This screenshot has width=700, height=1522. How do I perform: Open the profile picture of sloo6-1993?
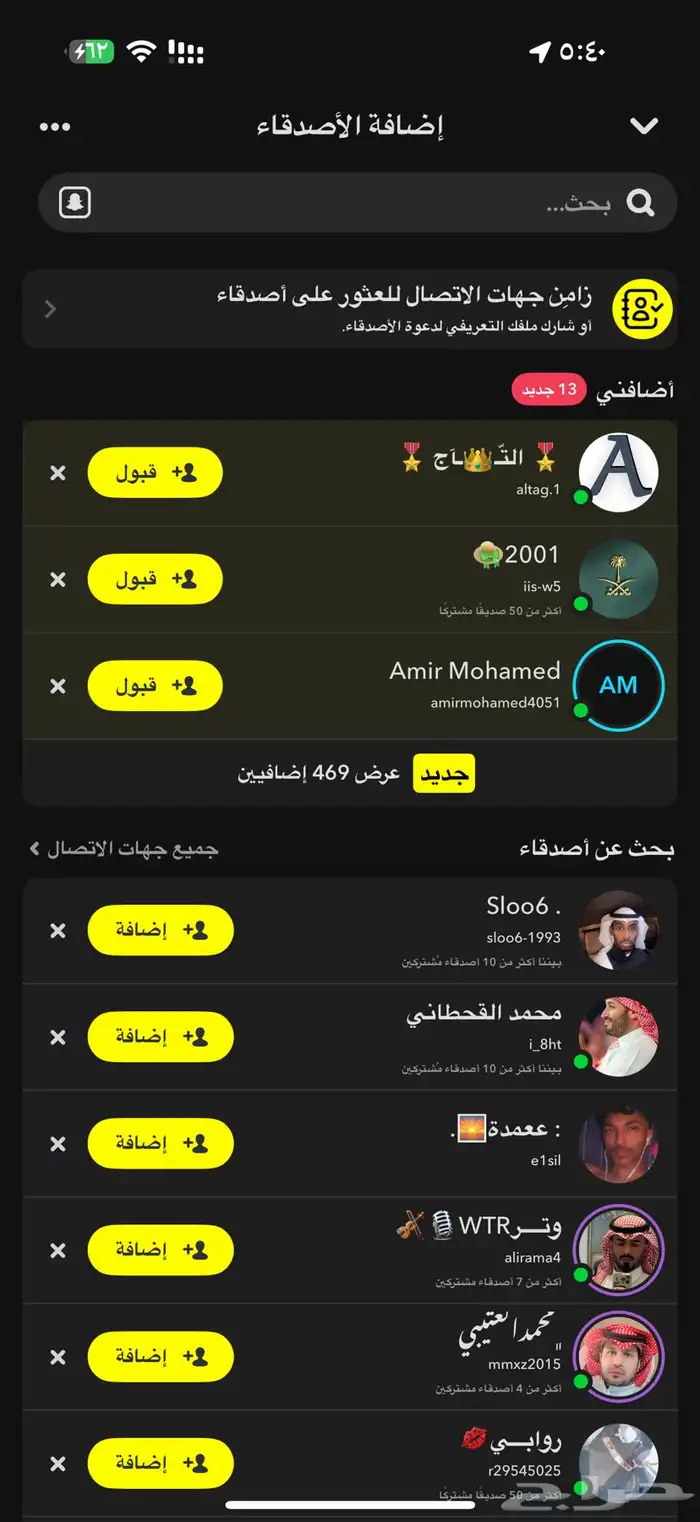tap(619, 930)
